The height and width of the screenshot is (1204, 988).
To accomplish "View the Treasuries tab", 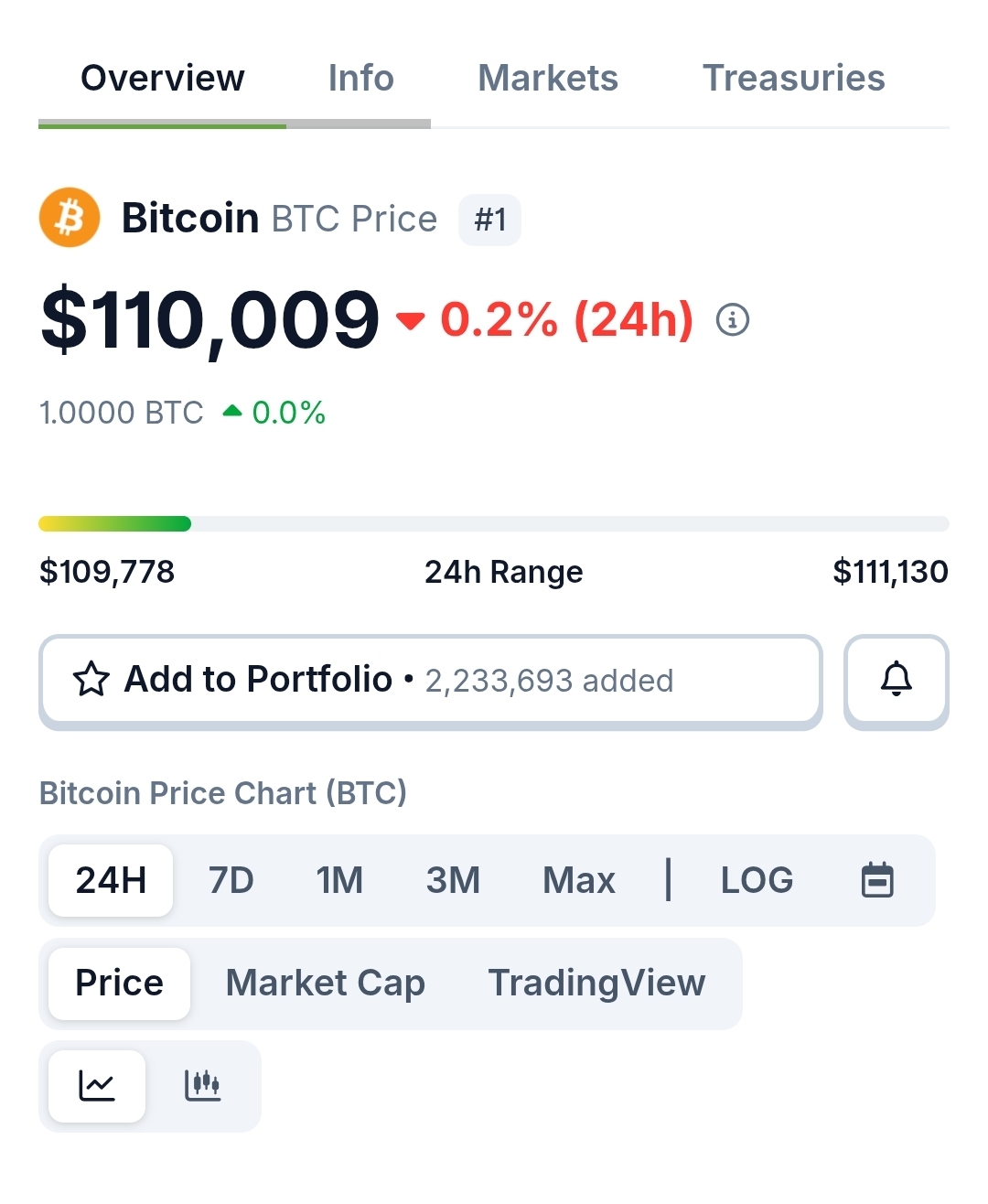I will click(793, 79).
